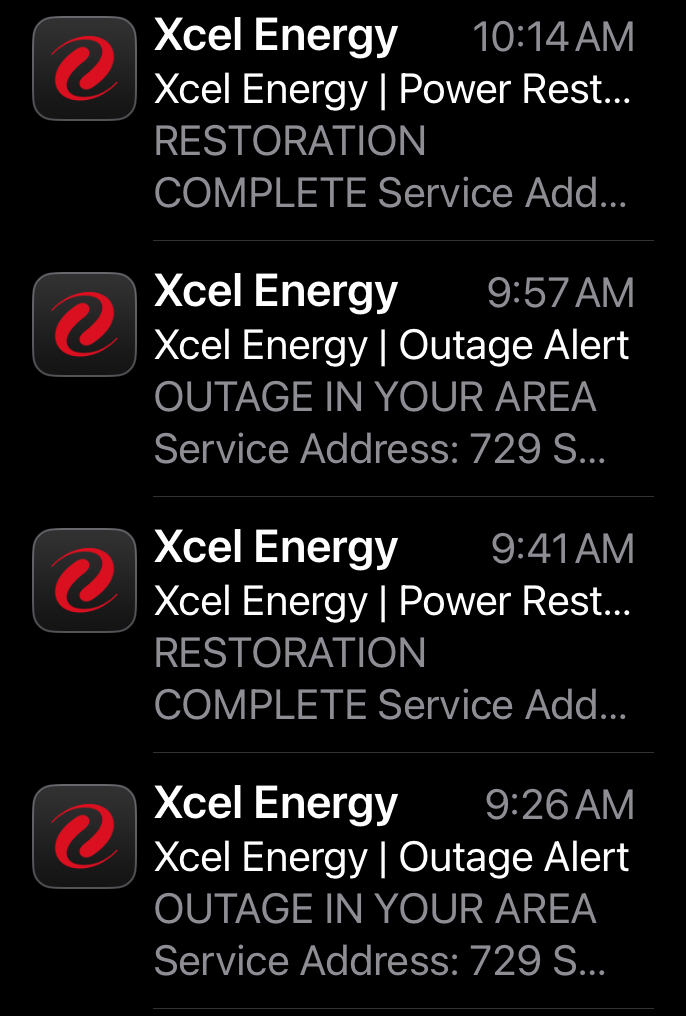Open the 9:41 AM Power Restoration message

(x=390, y=627)
